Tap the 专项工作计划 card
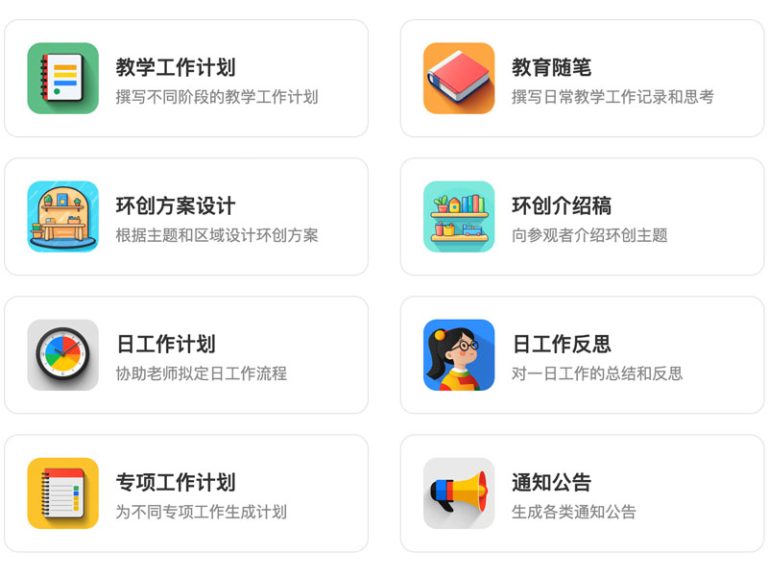The height and width of the screenshot is (576, 768). pos(186,493)
